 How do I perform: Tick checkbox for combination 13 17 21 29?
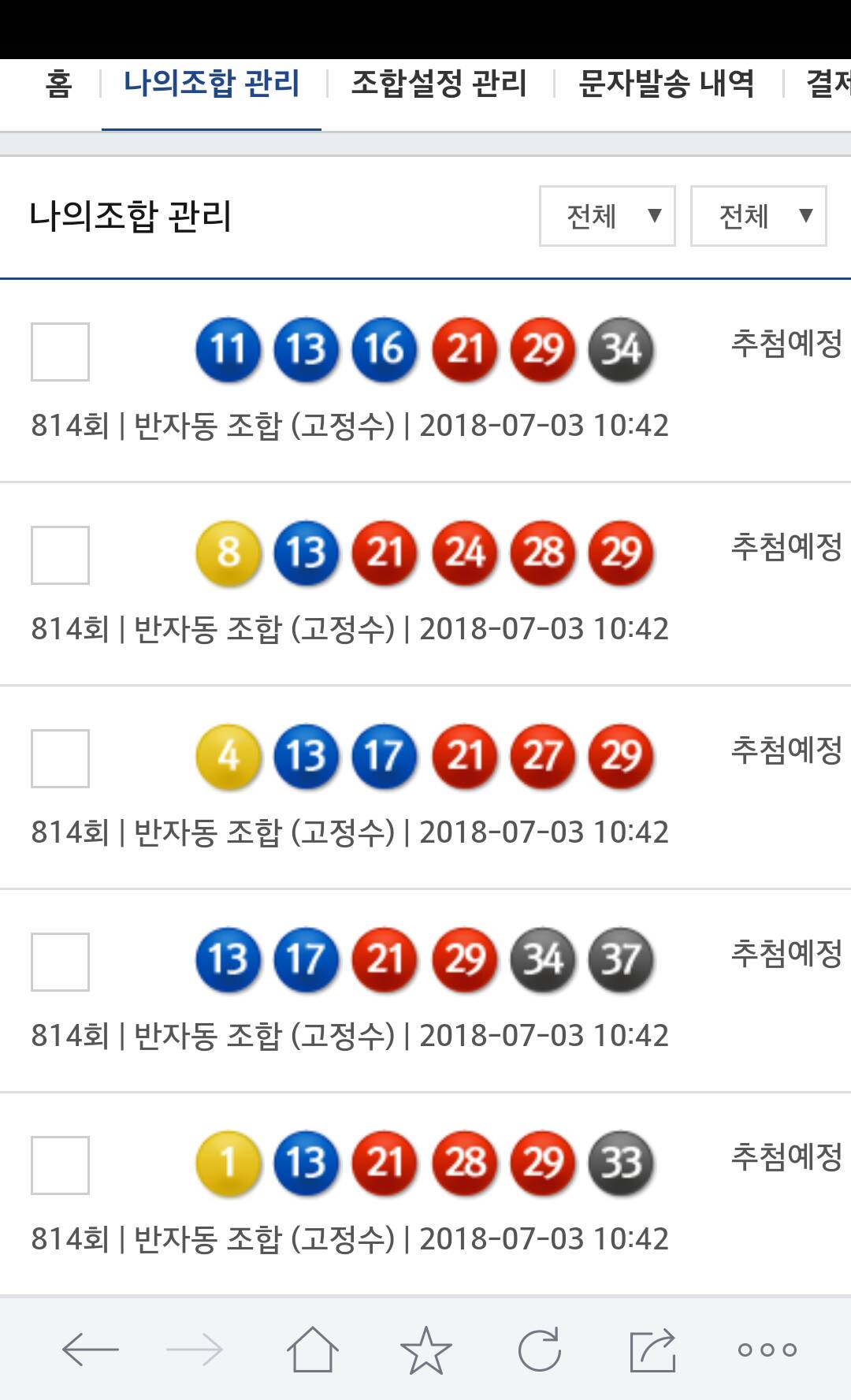[60, 962]
